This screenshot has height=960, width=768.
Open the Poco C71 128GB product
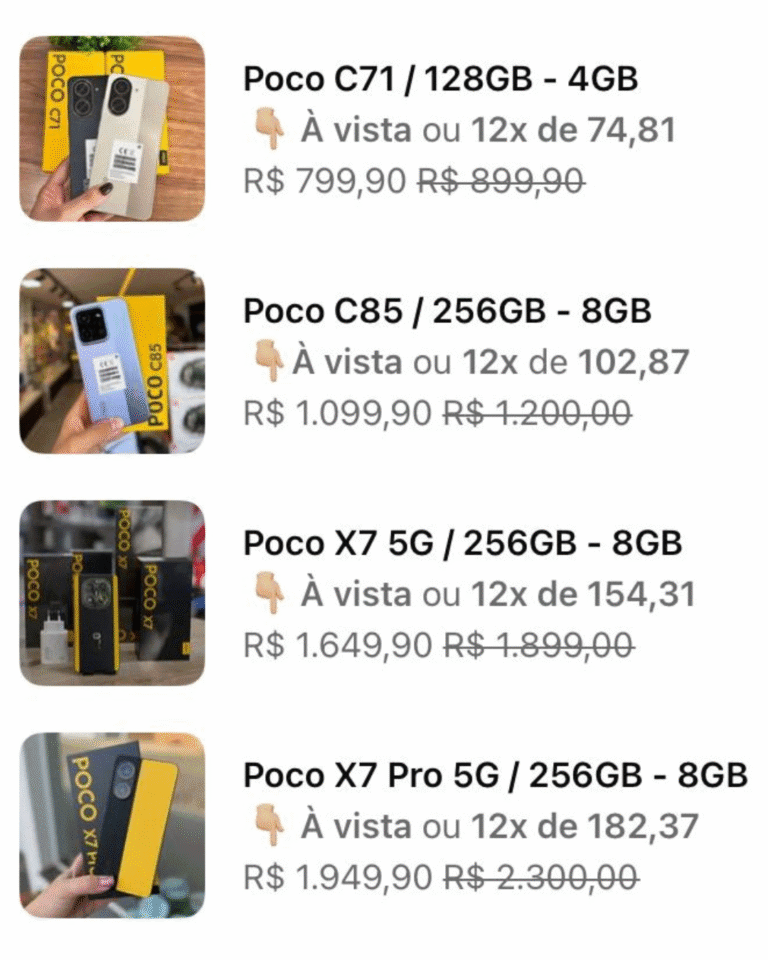click(440, 80)
